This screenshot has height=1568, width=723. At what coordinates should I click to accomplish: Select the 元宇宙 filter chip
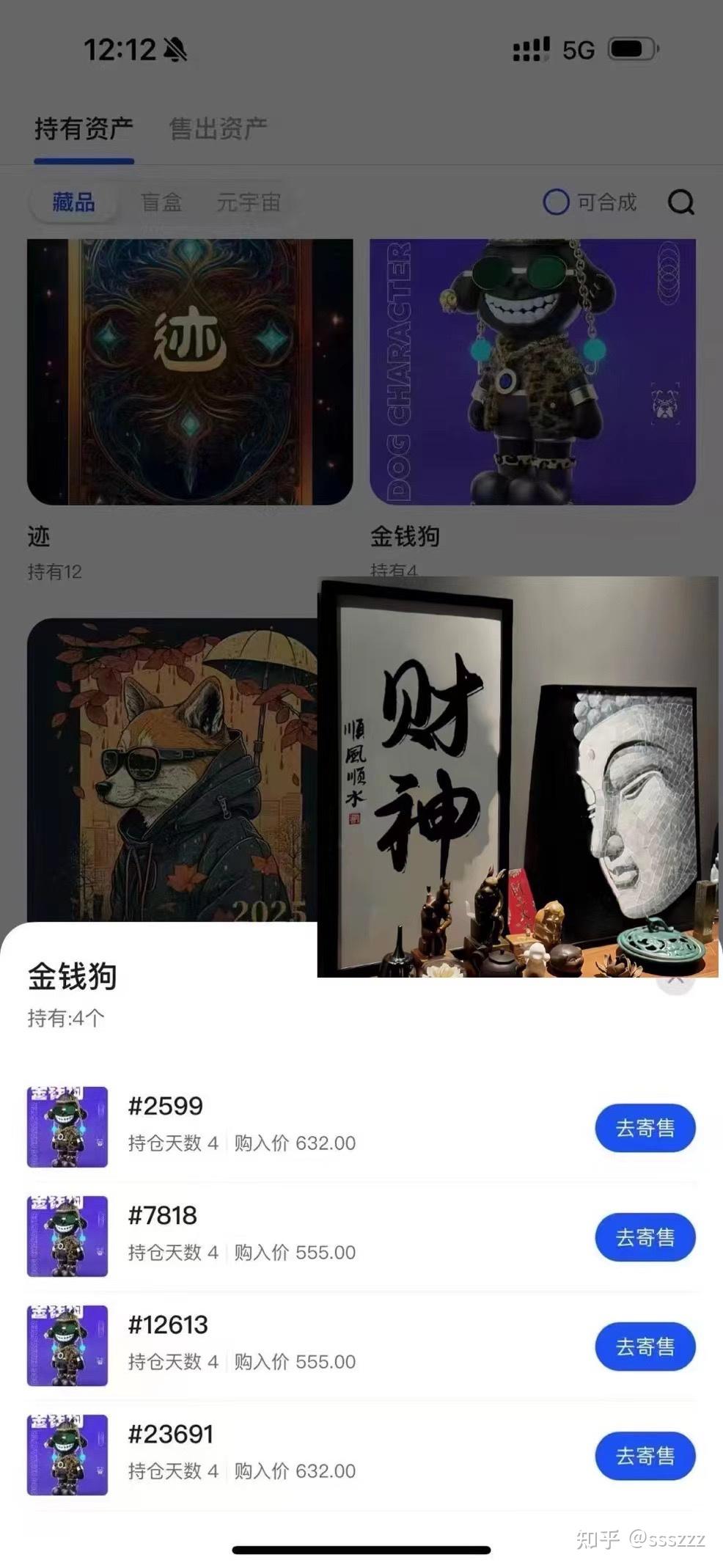(x=249, y=203)
